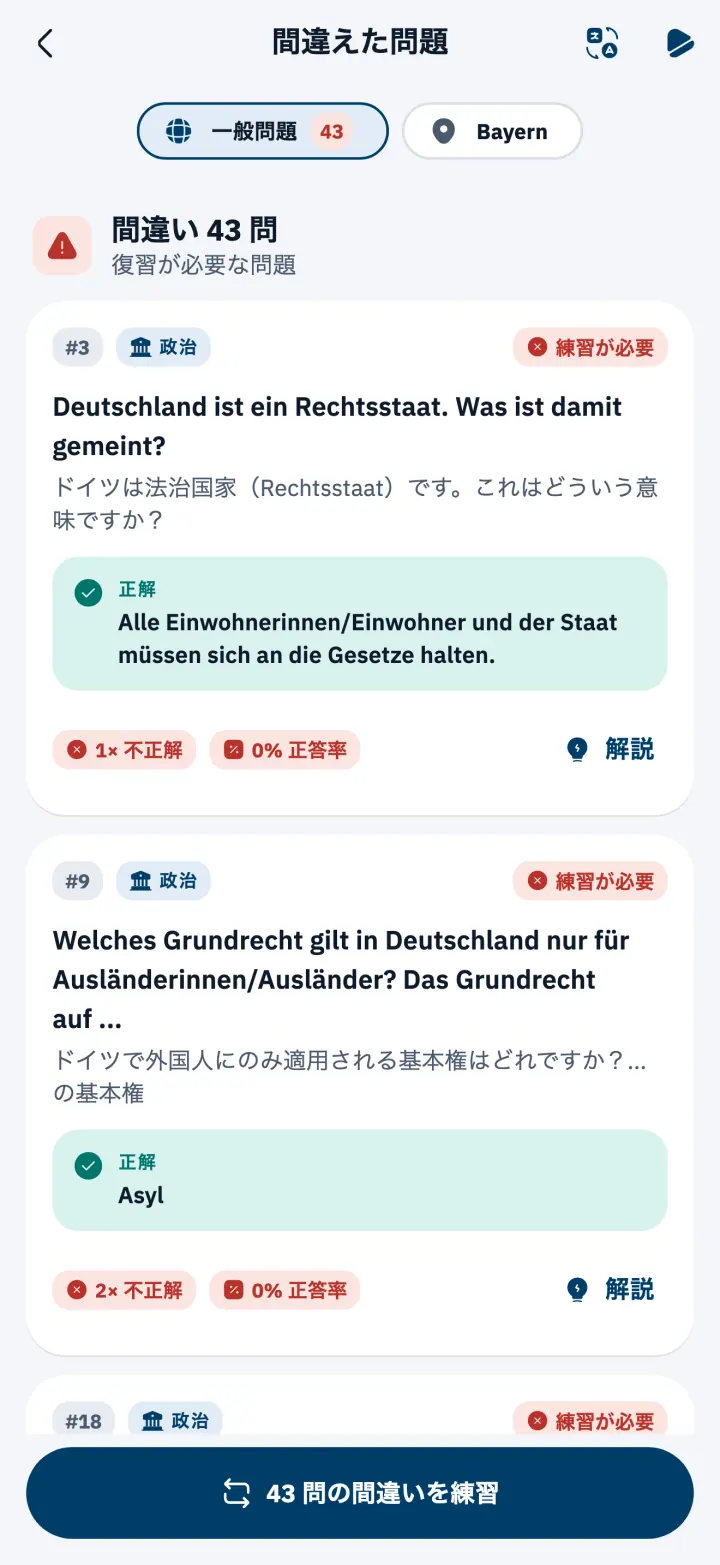Open 解説 for question #3
Image resolution: width=720 pixels, height=1565 pixels.
(x=610, y=749)
